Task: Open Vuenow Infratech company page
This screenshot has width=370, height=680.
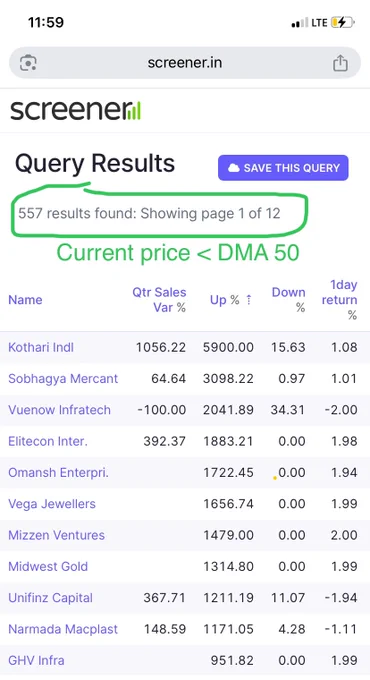Action: tap(59, 410)
